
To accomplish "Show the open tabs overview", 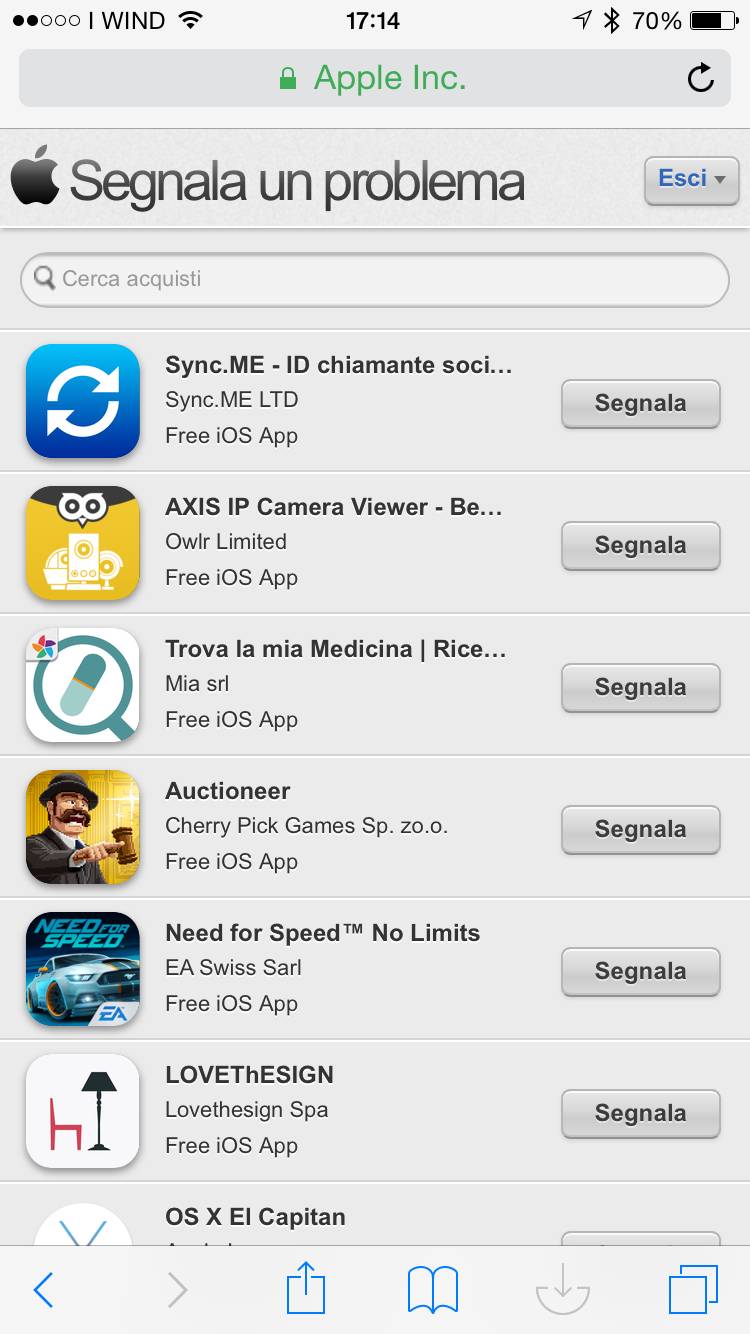I will point(692,1290).
